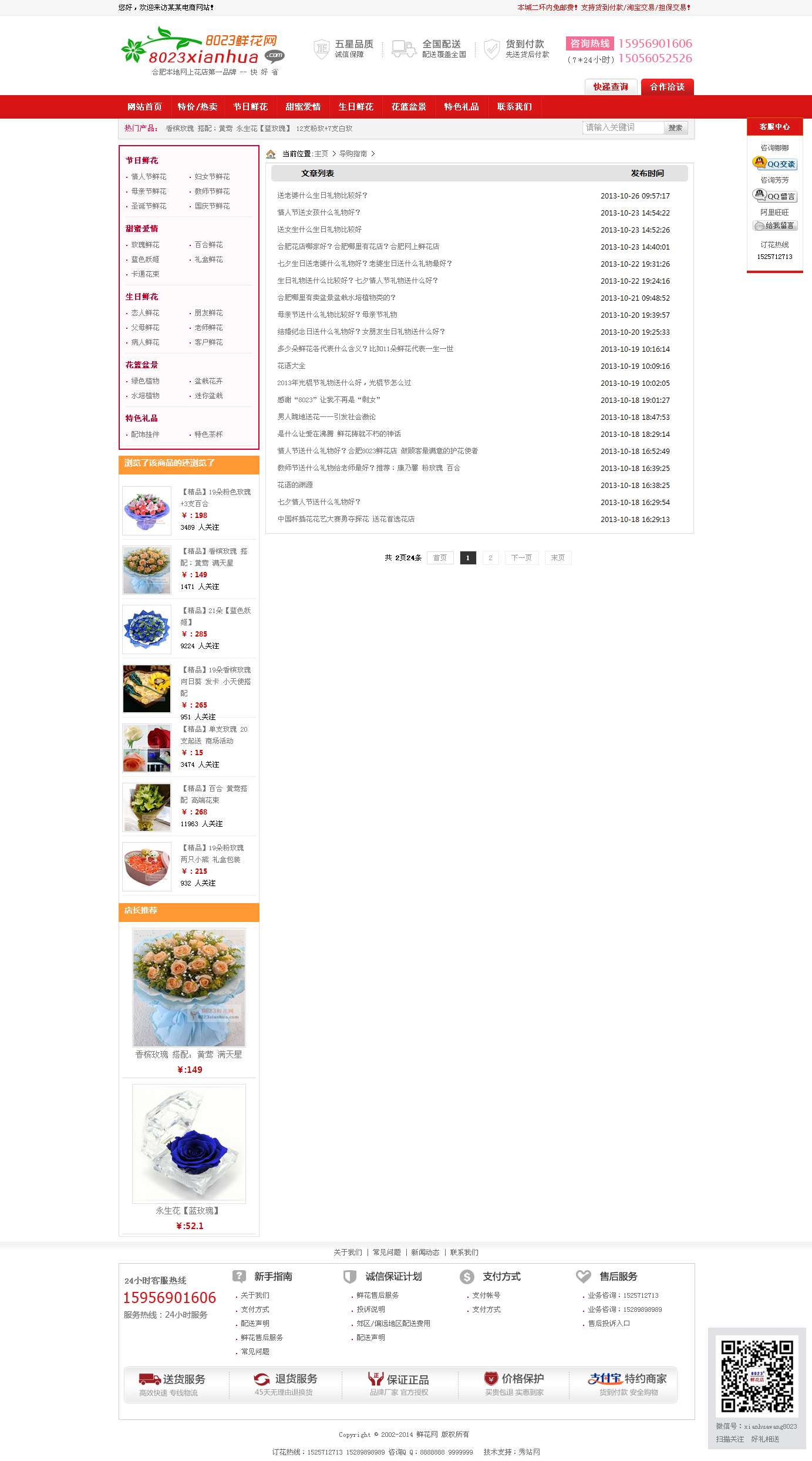Image resolution: width=812 pixels, height=1461 pixels.
Task: Open the 蓝色妖姬 category link
Action: tap(145, 260)
